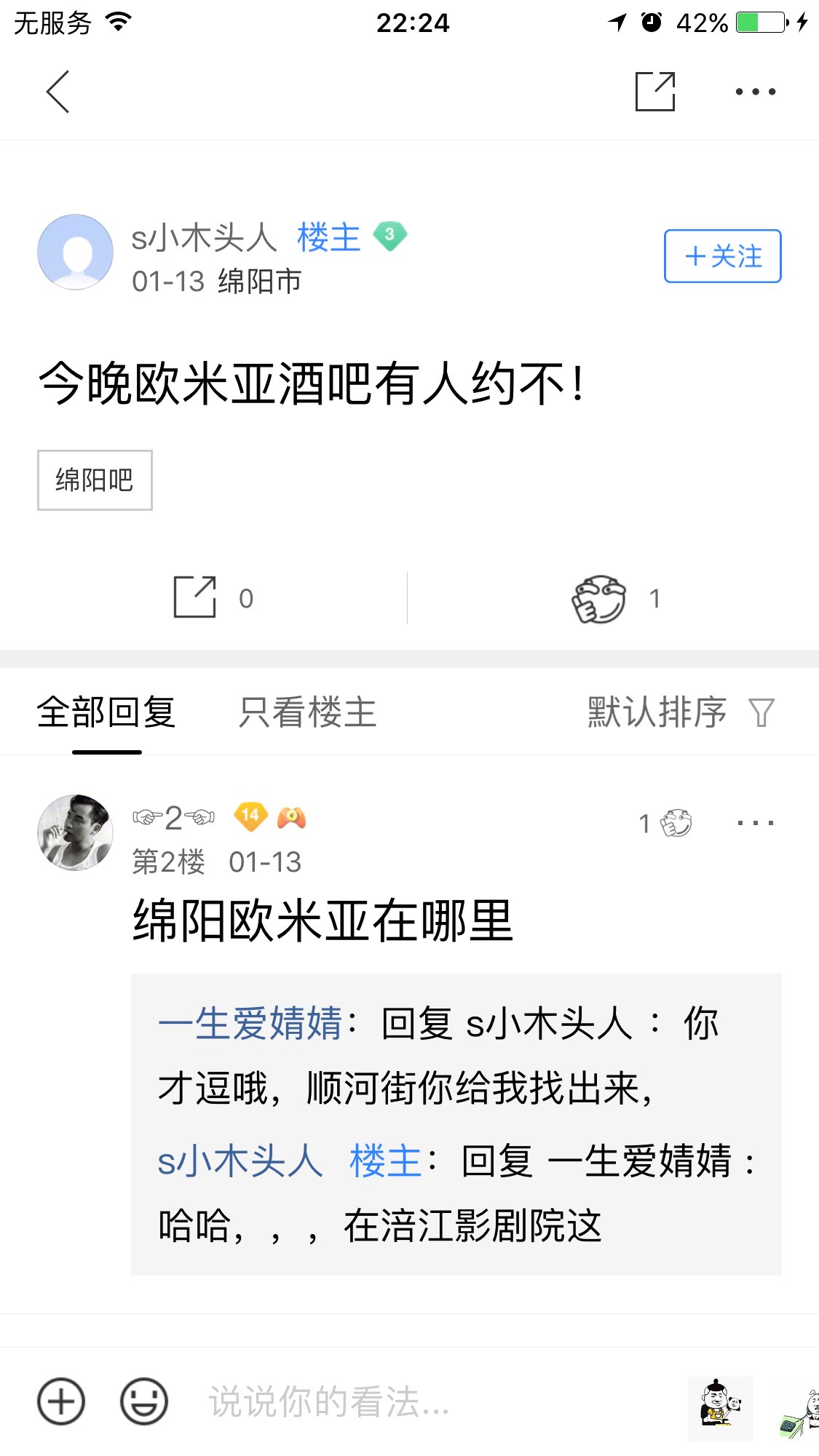Open the top-right overflow menu
The width and height of the screenshot is (819, 1456).
point(755,92)
